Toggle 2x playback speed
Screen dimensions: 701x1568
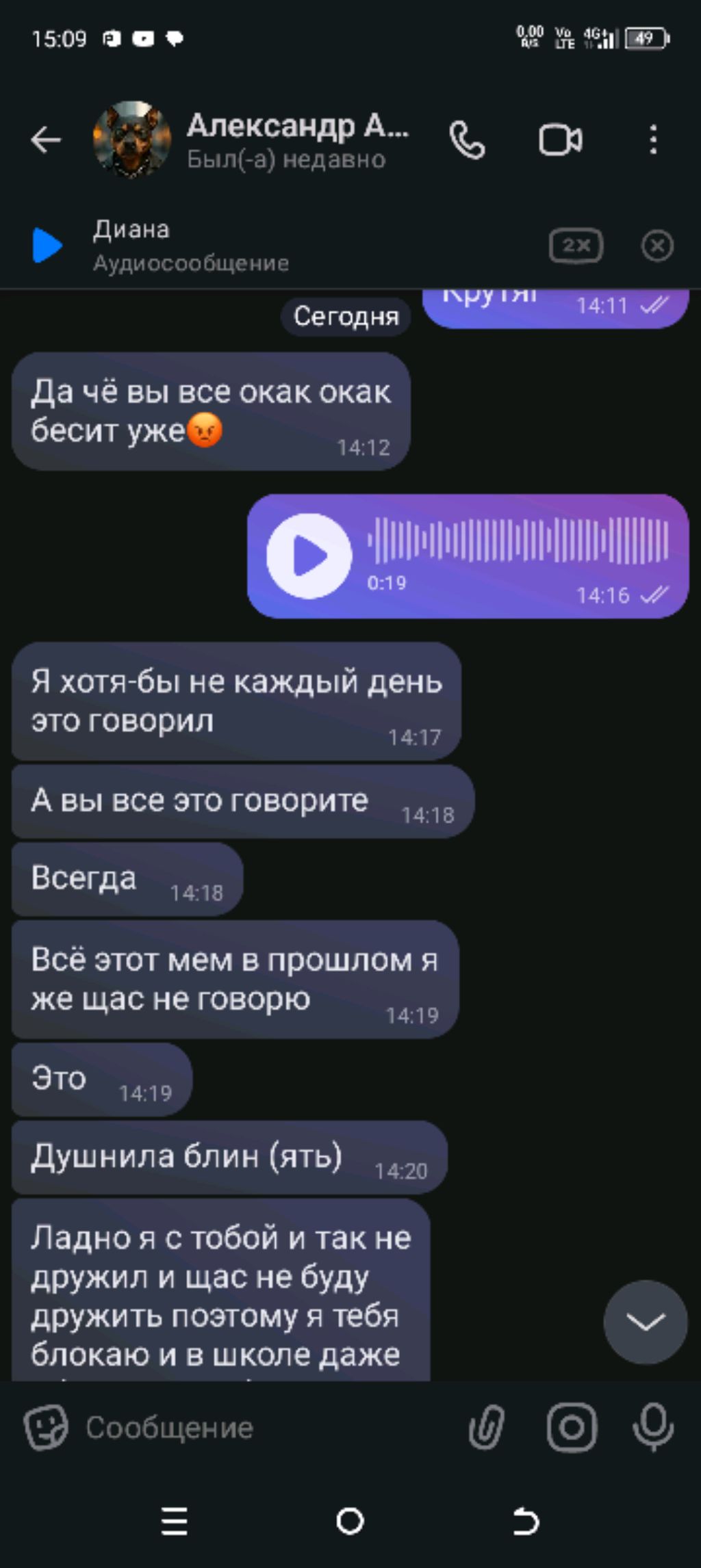click(576, 246)
